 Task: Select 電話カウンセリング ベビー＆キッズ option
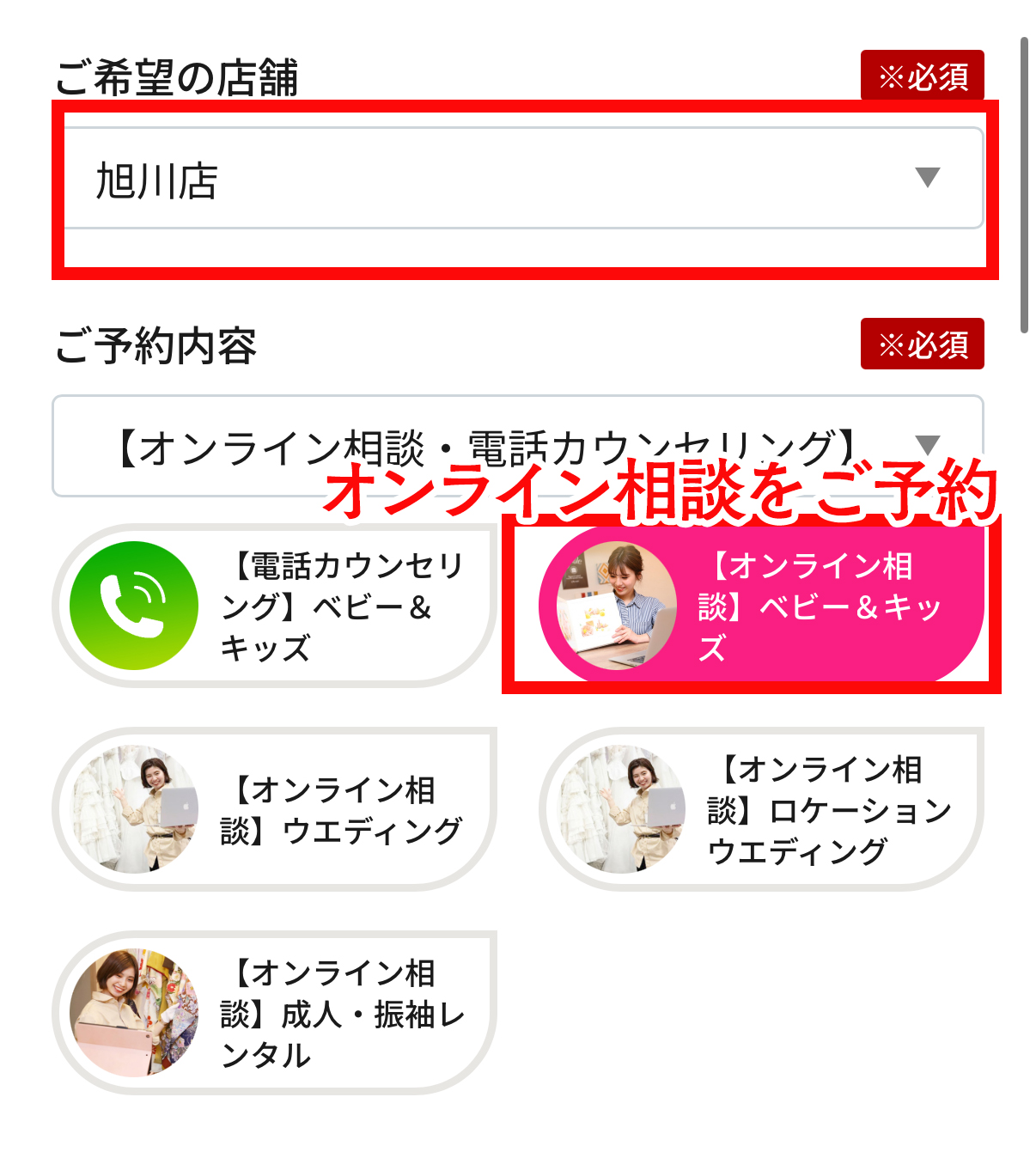[275, 606]
